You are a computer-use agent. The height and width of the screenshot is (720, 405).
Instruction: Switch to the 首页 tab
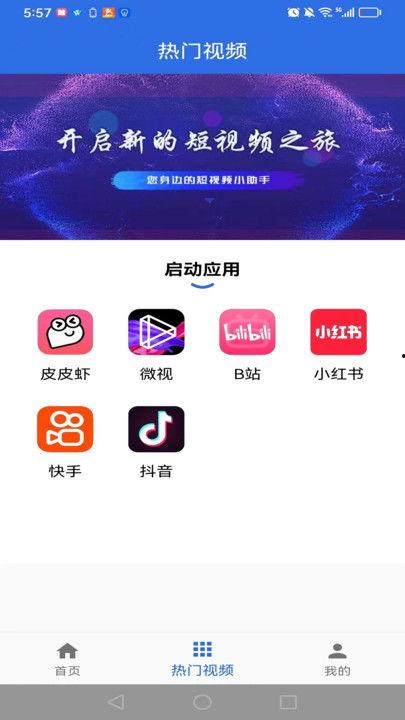pyautogui.click(x=68, y=659)
